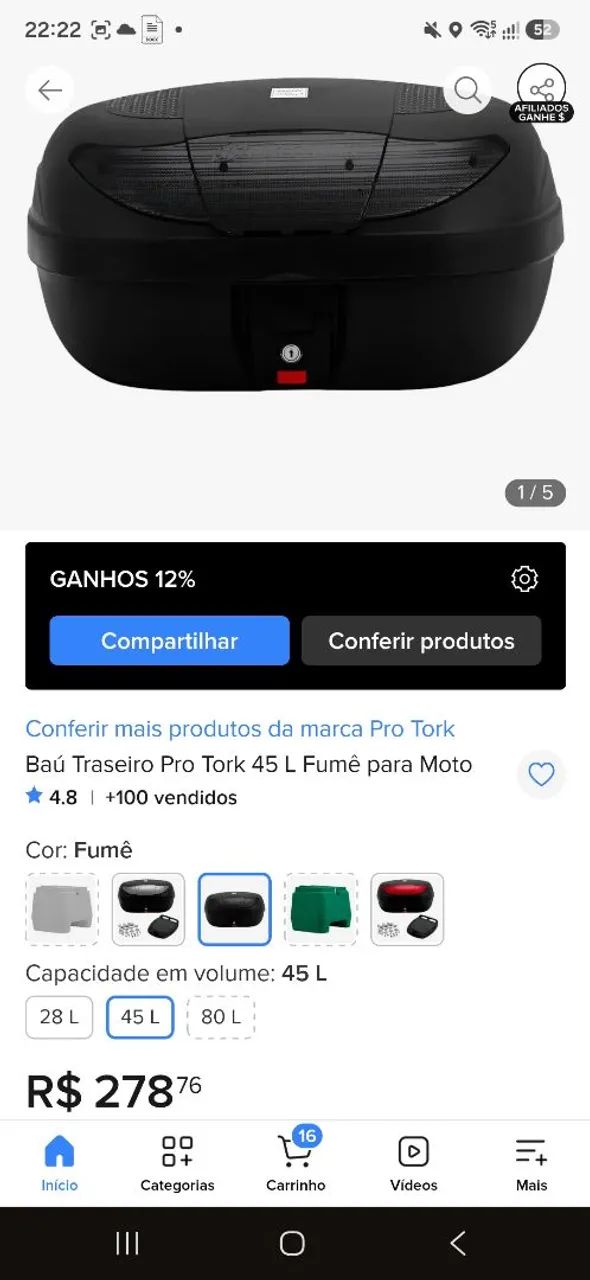
Task: Open the search magnifier icon
Action: [x=467, y=90]
